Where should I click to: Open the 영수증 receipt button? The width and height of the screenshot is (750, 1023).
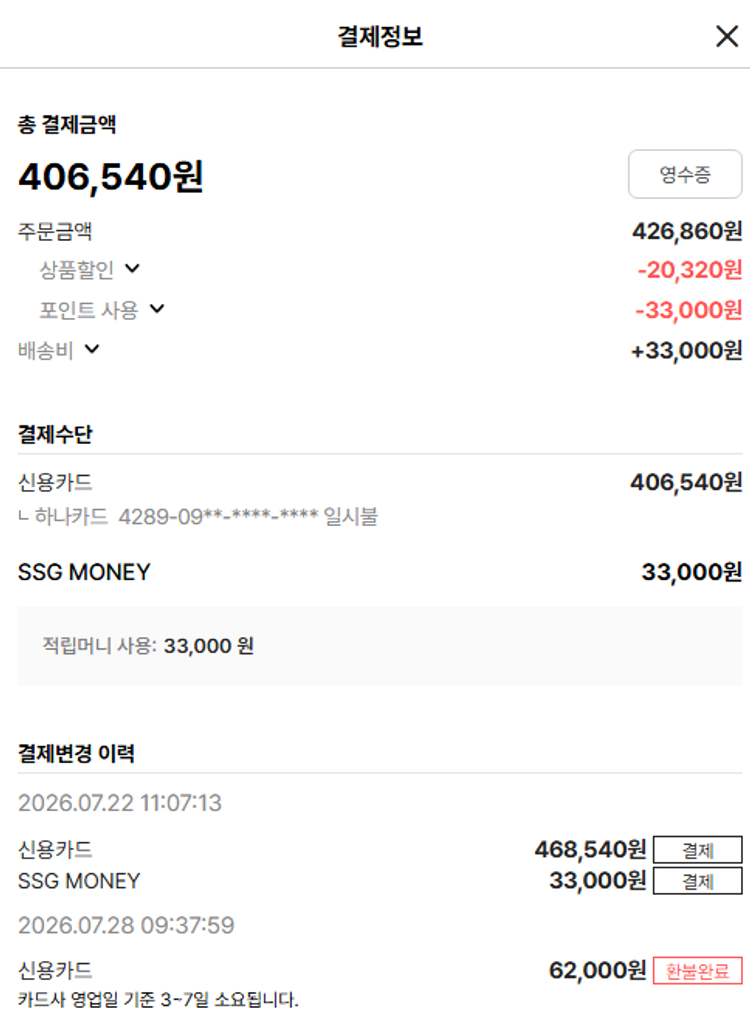click(x=685, y=174)
